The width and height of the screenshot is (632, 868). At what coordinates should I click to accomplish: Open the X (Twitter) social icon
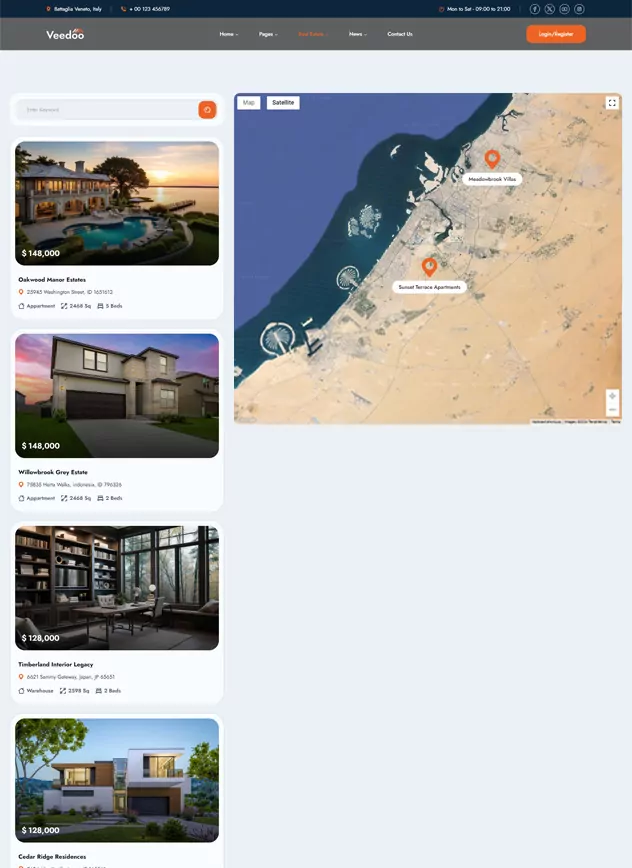pos(550,9)
